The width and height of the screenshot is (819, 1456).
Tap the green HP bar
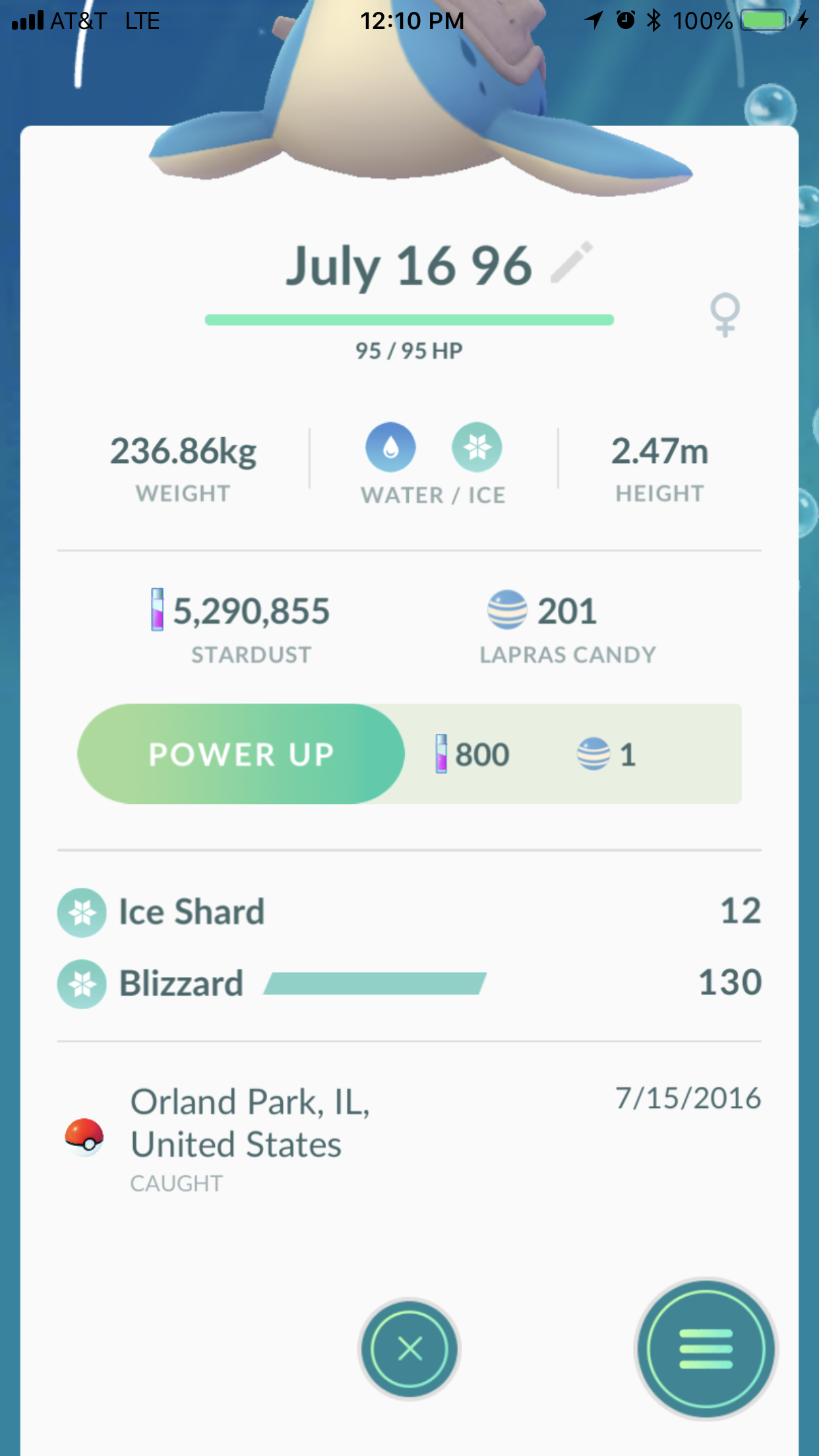pyautogui.click(x=409, y=320)
